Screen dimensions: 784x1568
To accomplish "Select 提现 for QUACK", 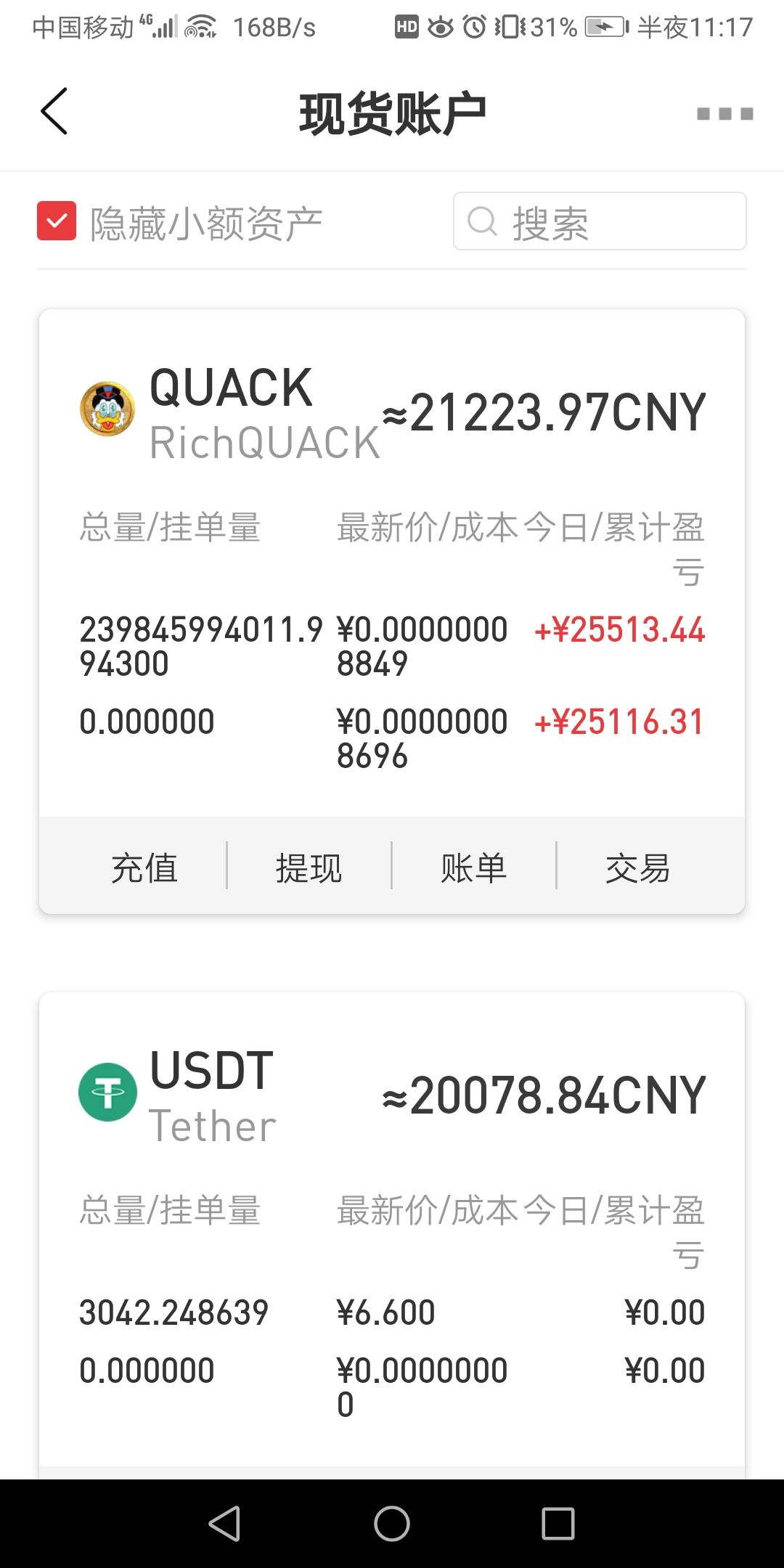I will [x=309, y=867].
